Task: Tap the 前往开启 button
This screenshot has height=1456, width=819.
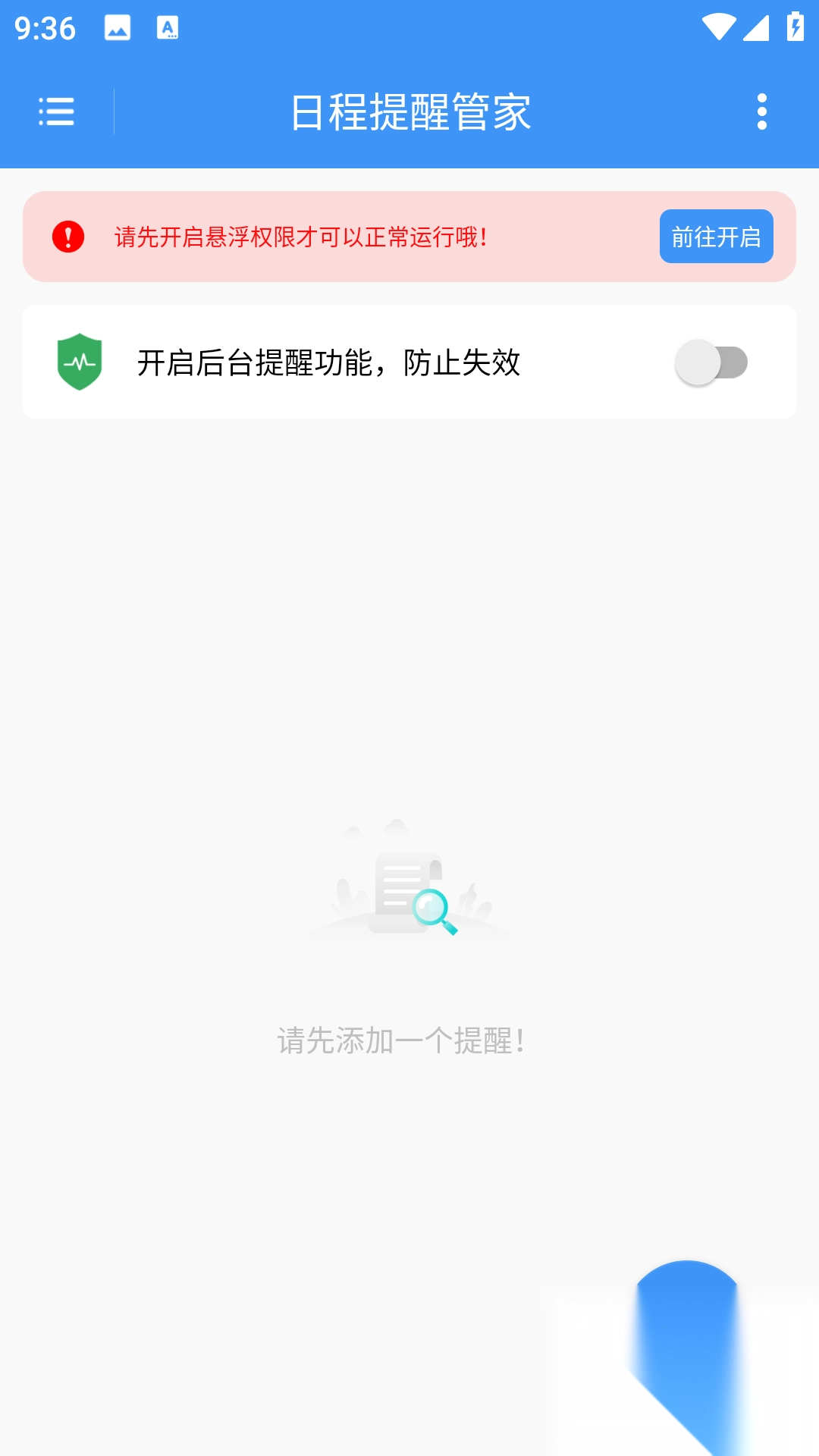Action: (x=716, y=237)
